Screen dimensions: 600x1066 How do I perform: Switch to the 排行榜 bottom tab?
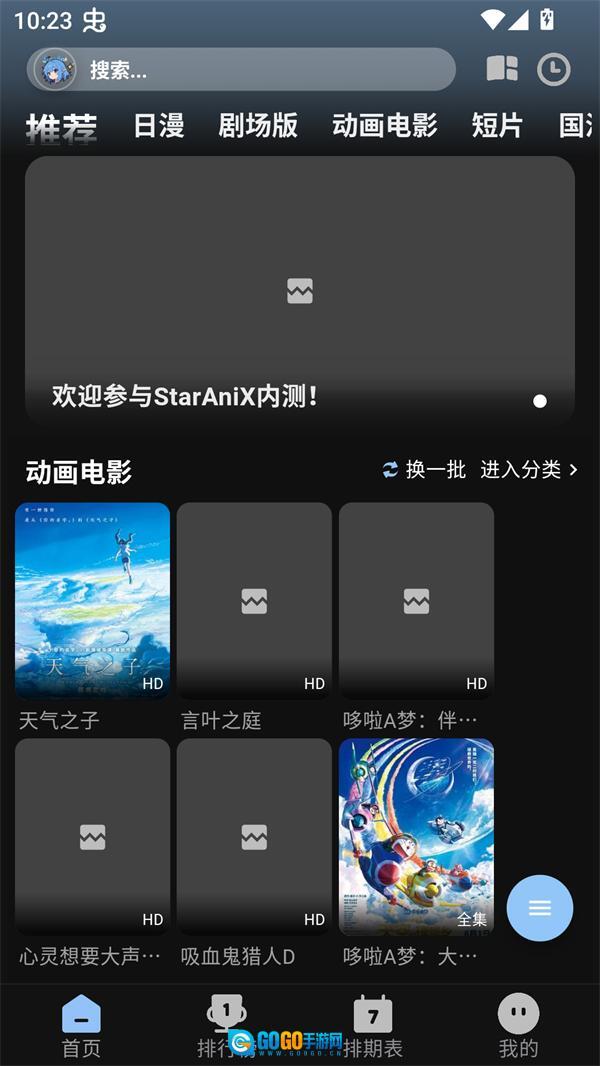[x=226, y=1025]
